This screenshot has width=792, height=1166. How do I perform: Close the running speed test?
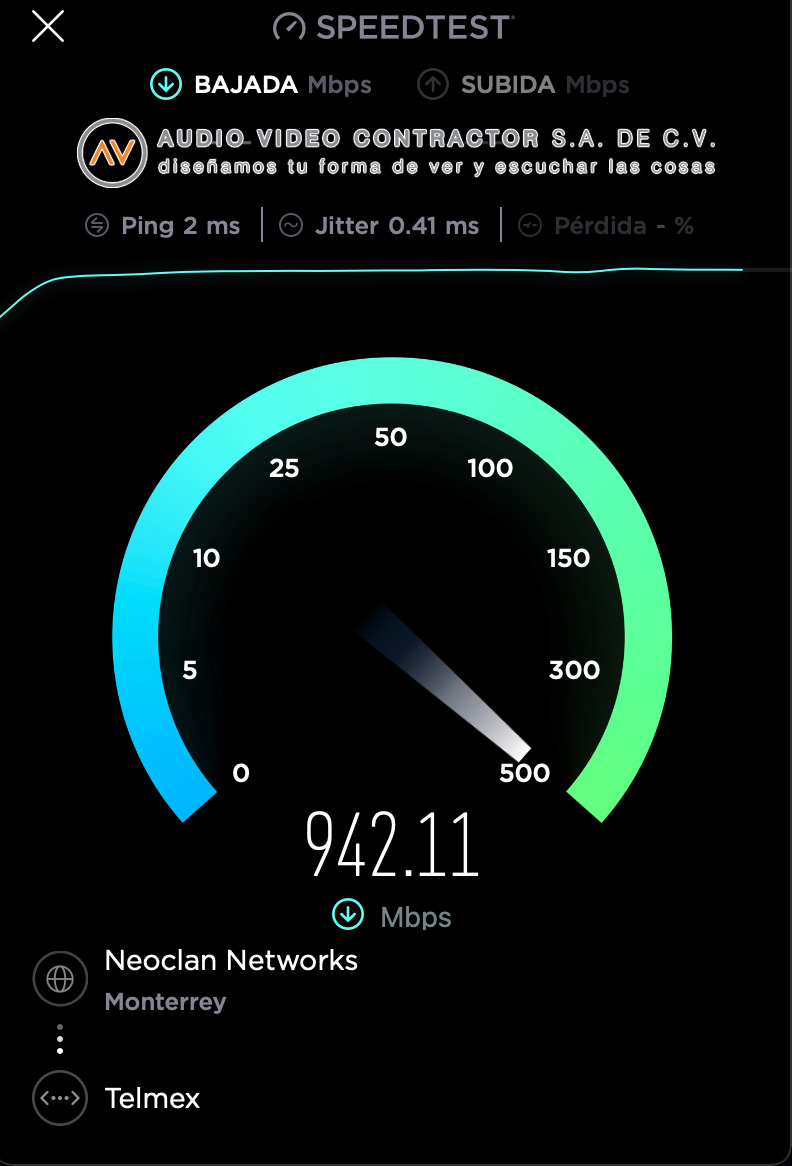click(48, 27)
